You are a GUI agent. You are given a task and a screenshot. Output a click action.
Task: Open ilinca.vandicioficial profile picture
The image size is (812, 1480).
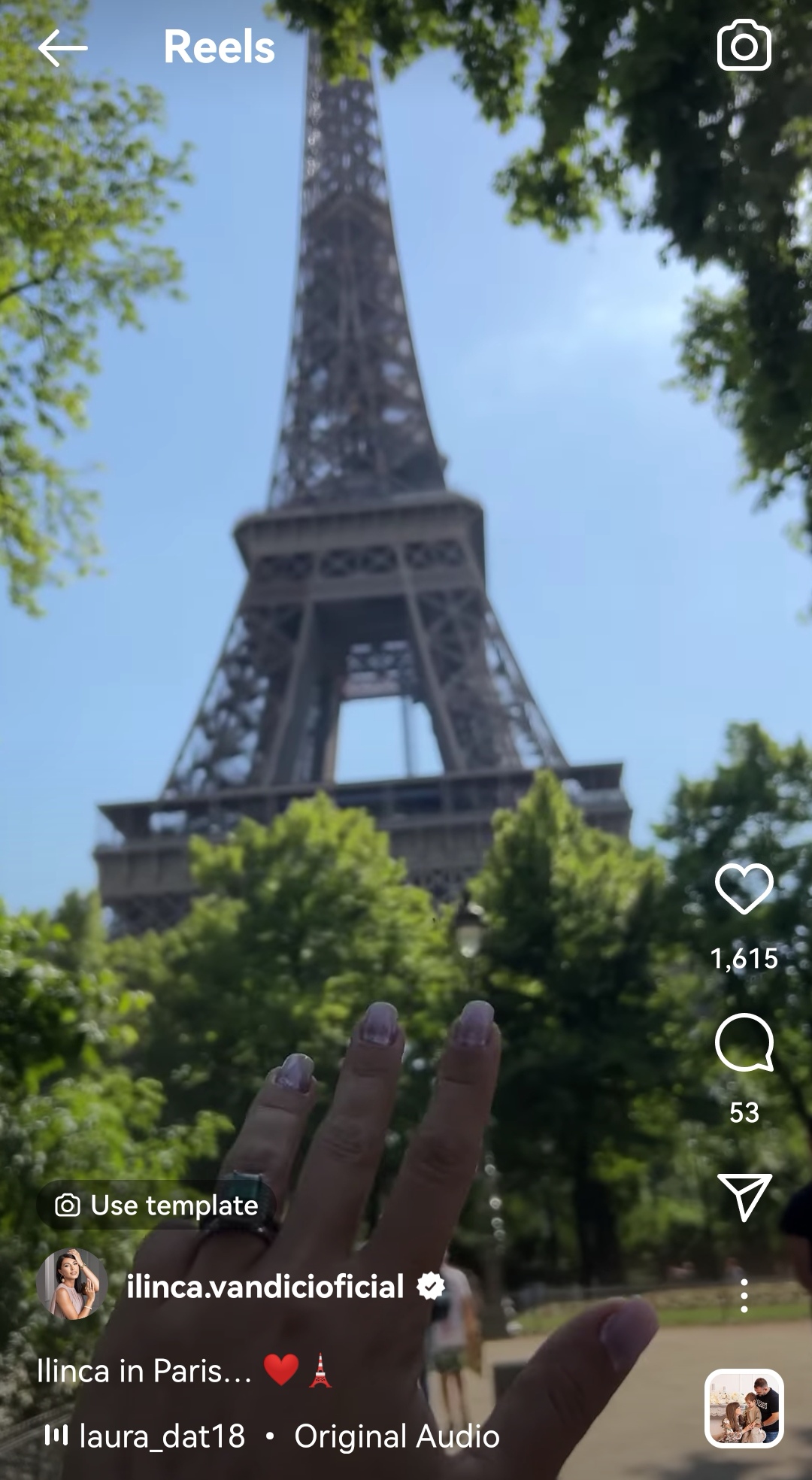coord(72,1285)
